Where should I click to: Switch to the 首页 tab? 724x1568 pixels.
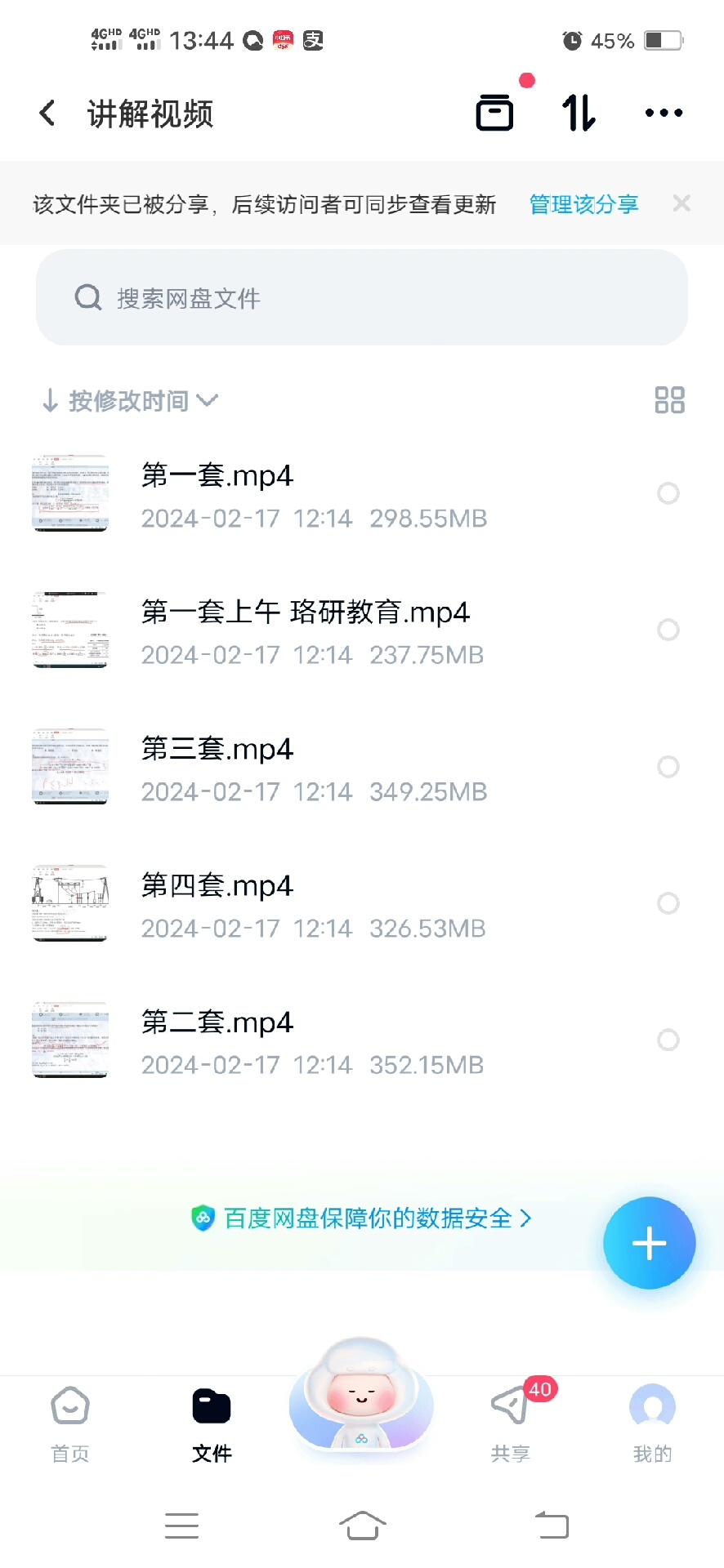pyautogui.click(x=70, y=1423)
